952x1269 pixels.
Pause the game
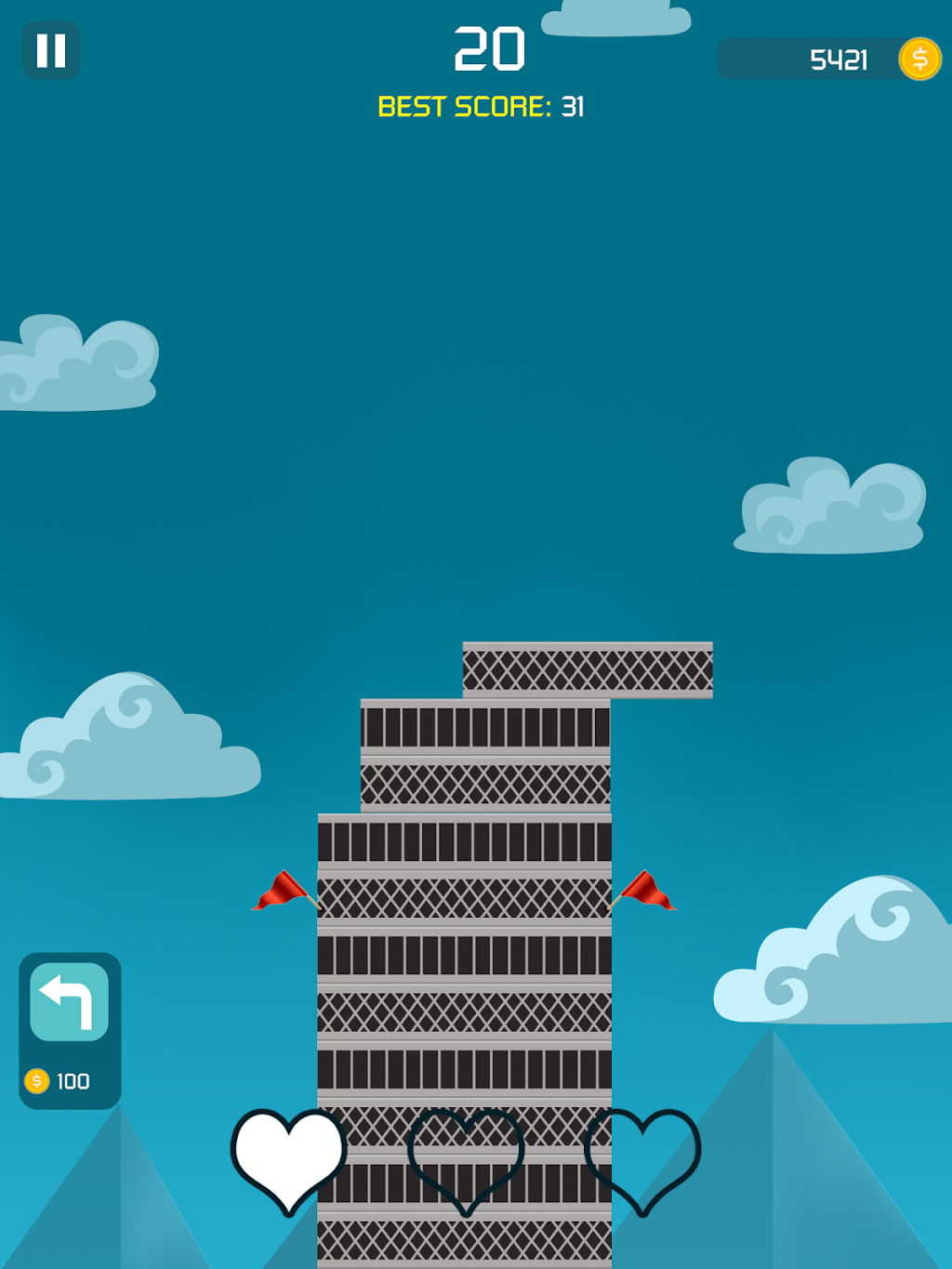coord(51,50)
